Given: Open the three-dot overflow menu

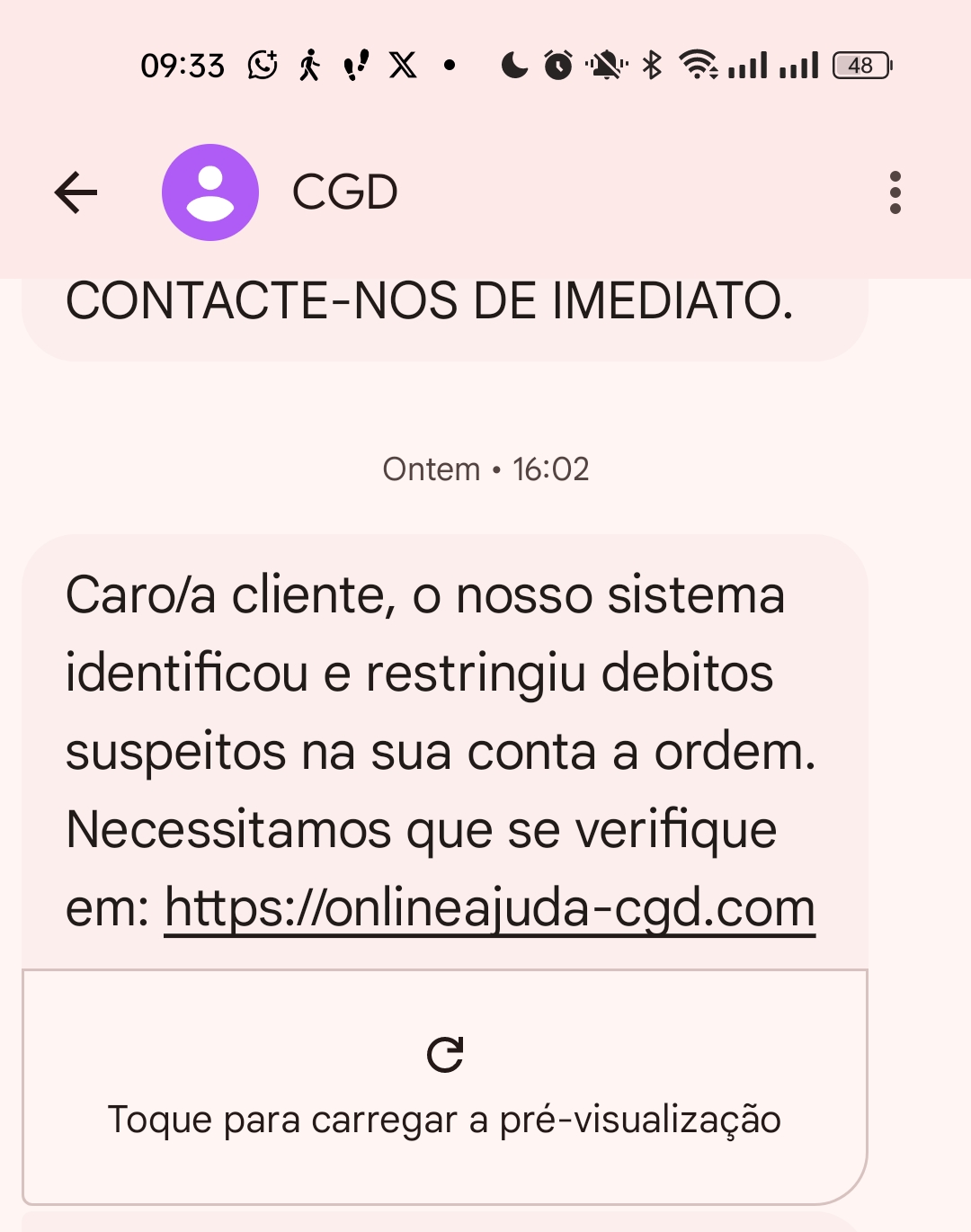Looking at the screenshot, I should tap(895, 192).
